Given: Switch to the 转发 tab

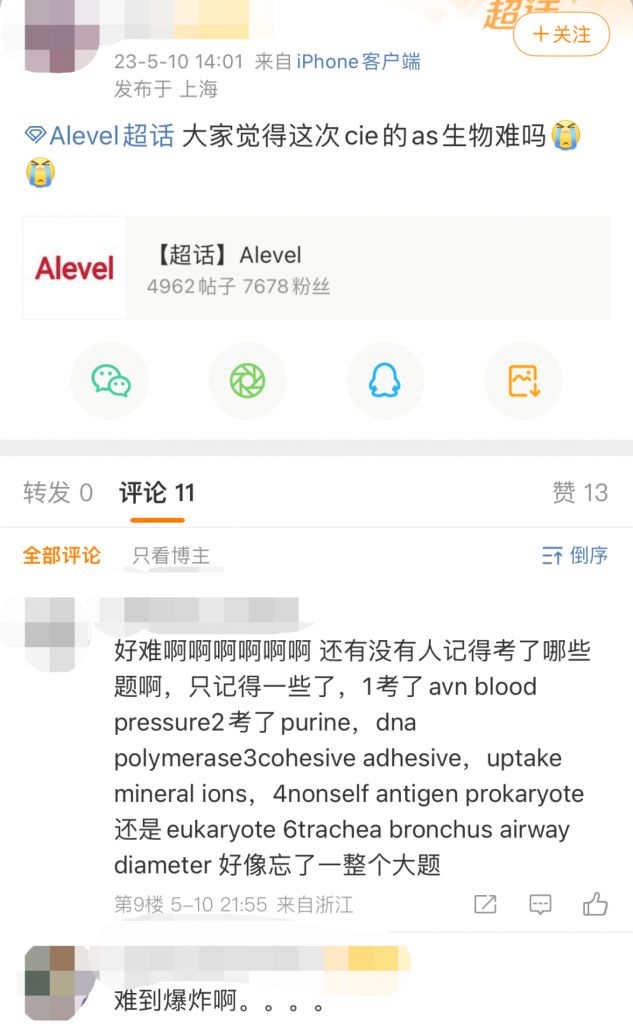Looking at the screenshot, I should coord(58,492).
